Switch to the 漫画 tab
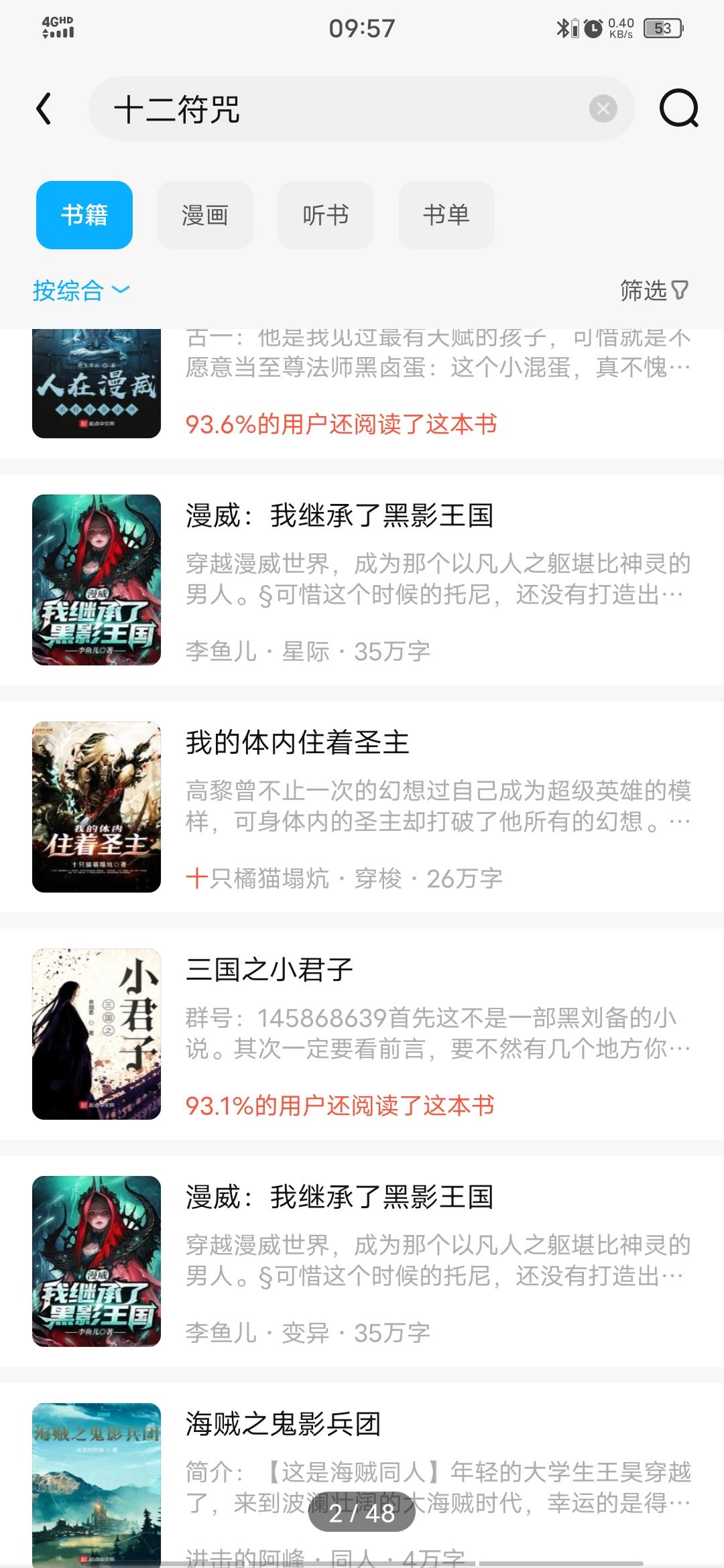The image size is (724, 1568). (205, 215)
